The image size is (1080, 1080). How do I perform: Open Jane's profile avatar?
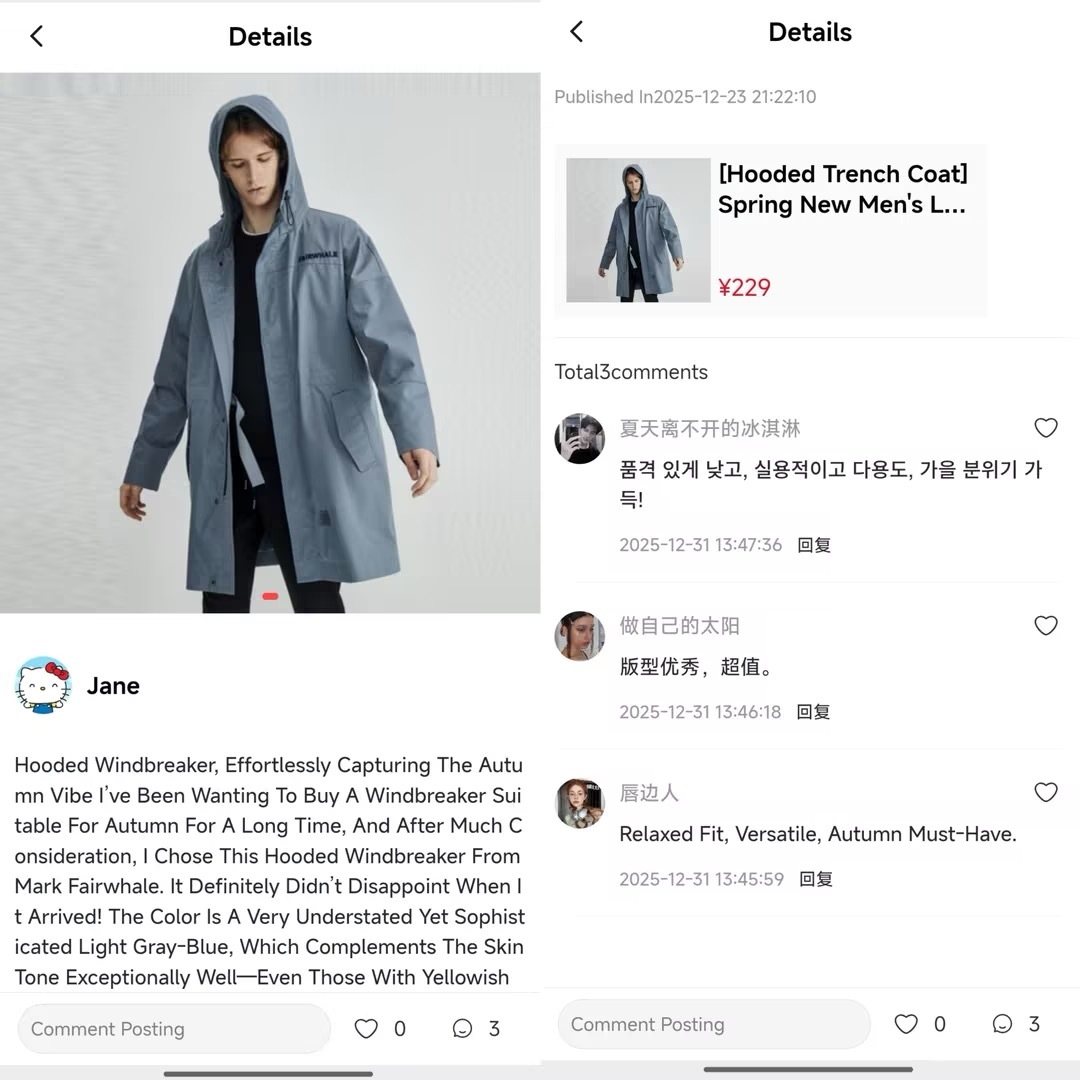tap(43, 685)
